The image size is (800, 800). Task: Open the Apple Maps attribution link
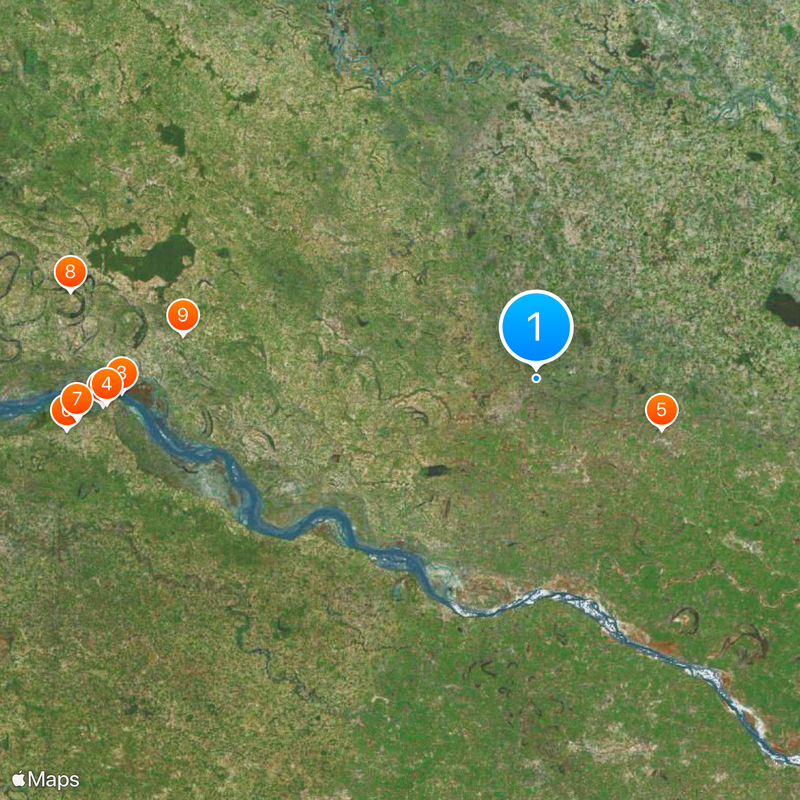click(46, 780)
